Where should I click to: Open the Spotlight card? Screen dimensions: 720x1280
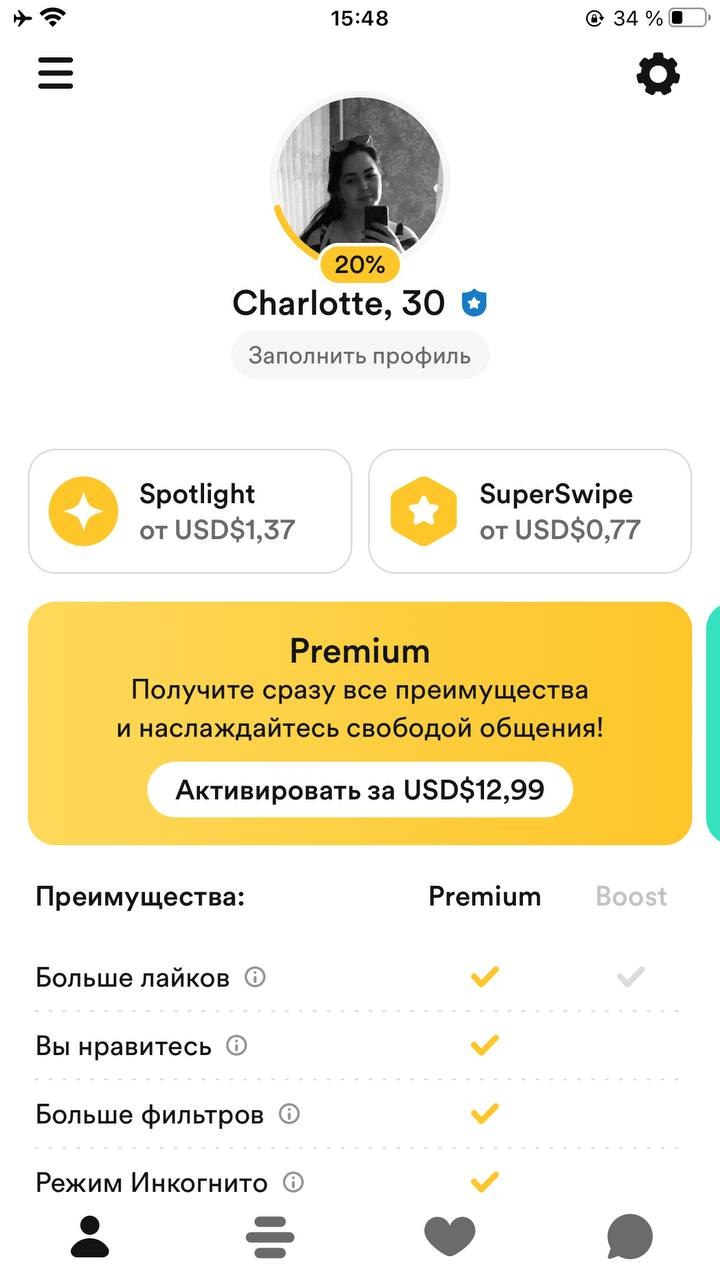(x=190, y=511)
